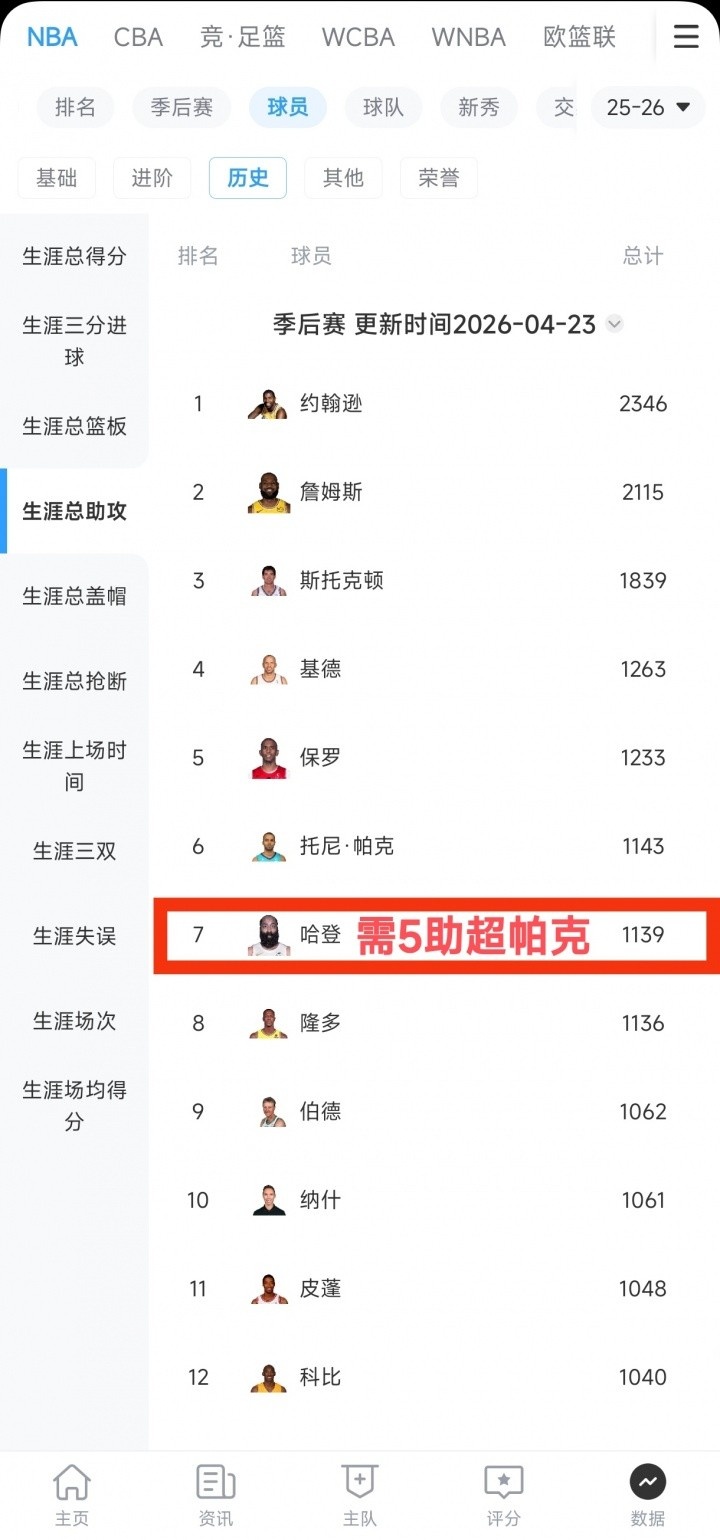This screenshot has height=1540, width=720.
Task: Select 生涯总篮板 in the sidebar
Action: coord(74,426)
